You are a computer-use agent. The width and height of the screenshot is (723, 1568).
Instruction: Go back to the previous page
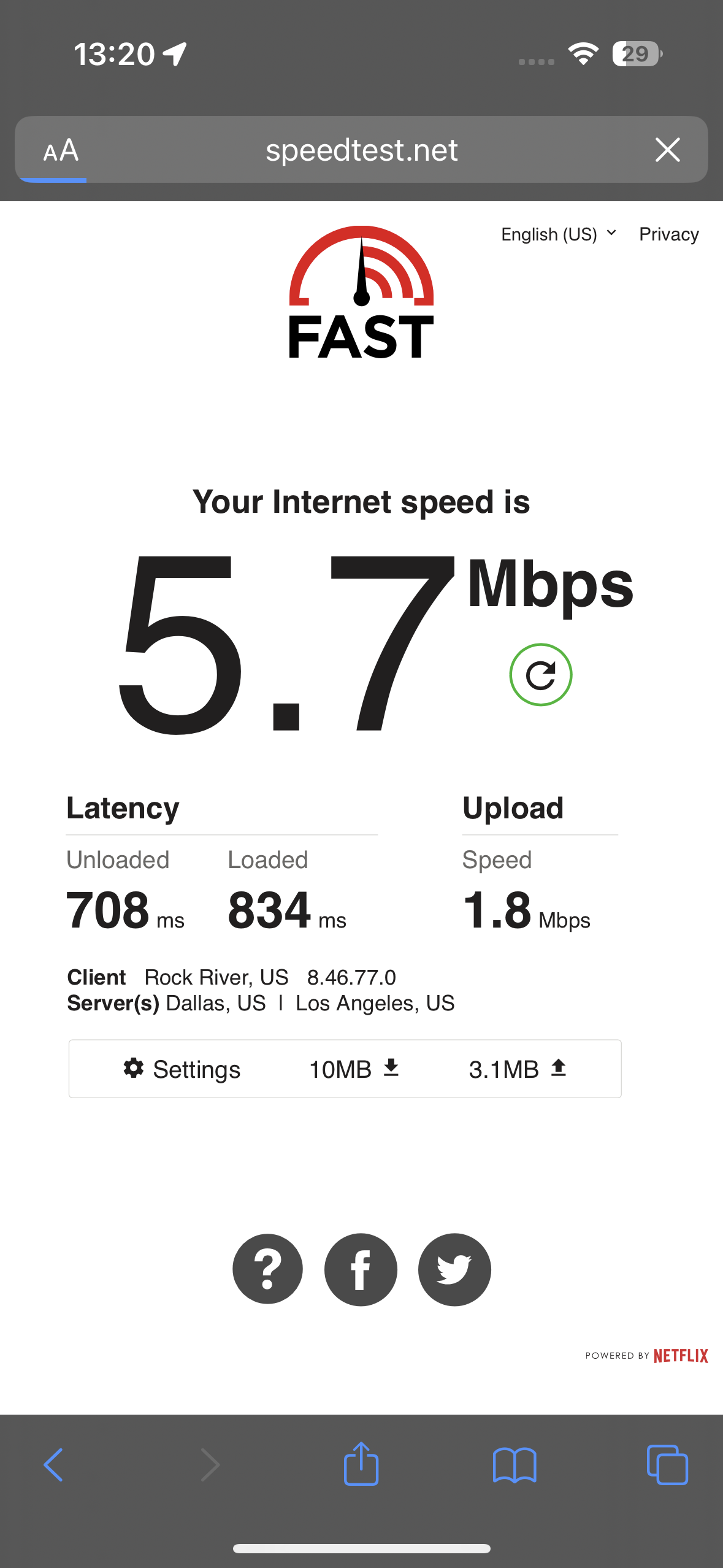click(53, 1465)
